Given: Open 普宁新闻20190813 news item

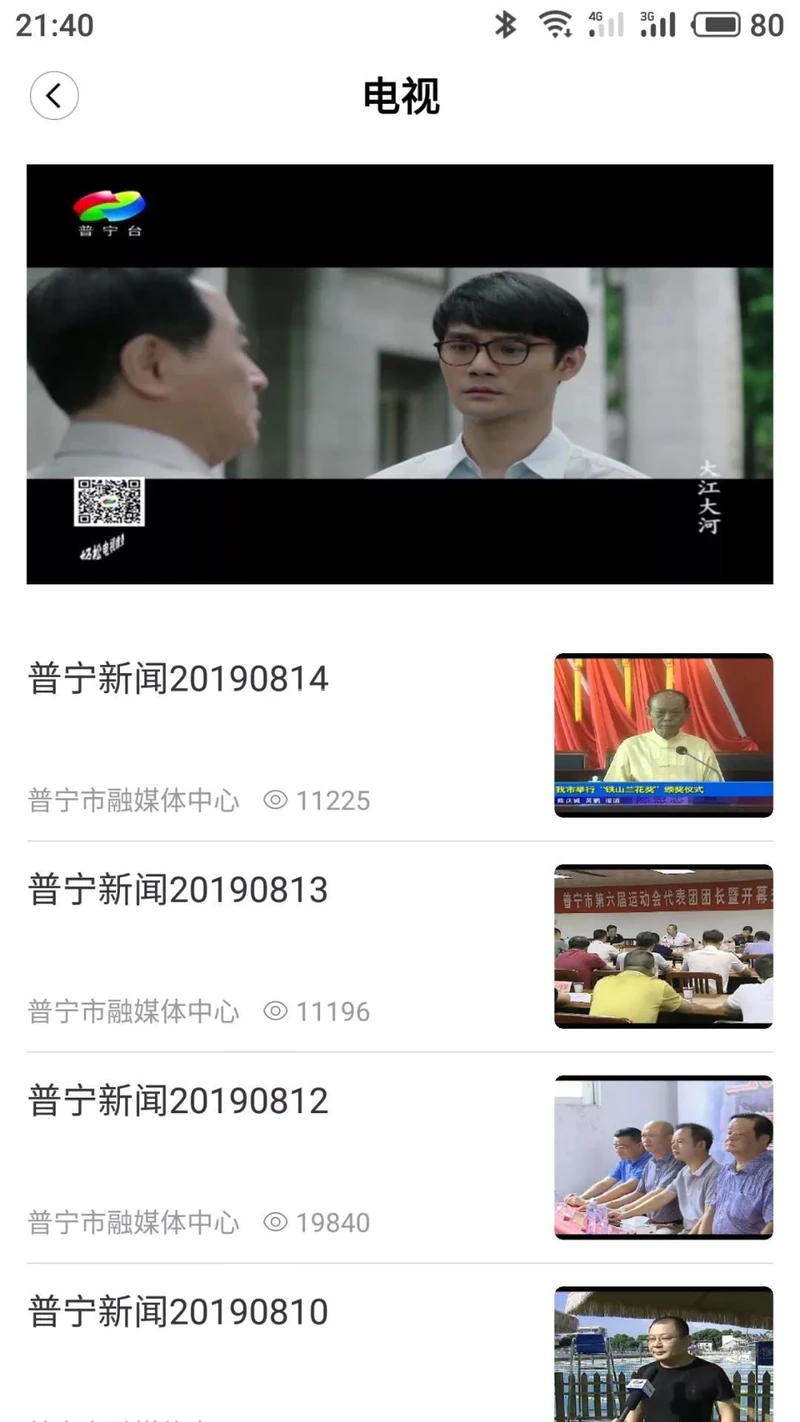Looking at the screenshot, I should point(178,891).
